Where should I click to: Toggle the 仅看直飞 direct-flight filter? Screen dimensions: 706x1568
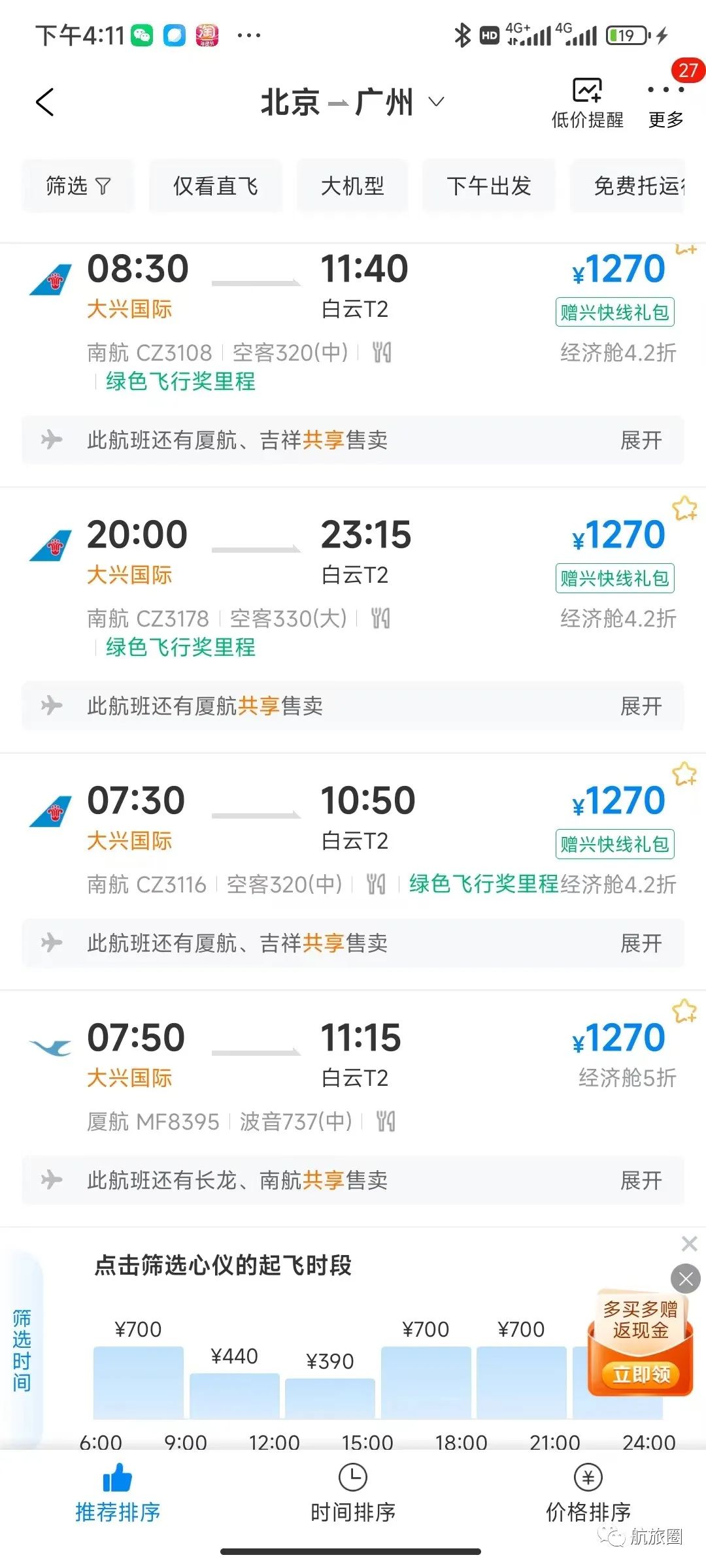click(216, 186)
